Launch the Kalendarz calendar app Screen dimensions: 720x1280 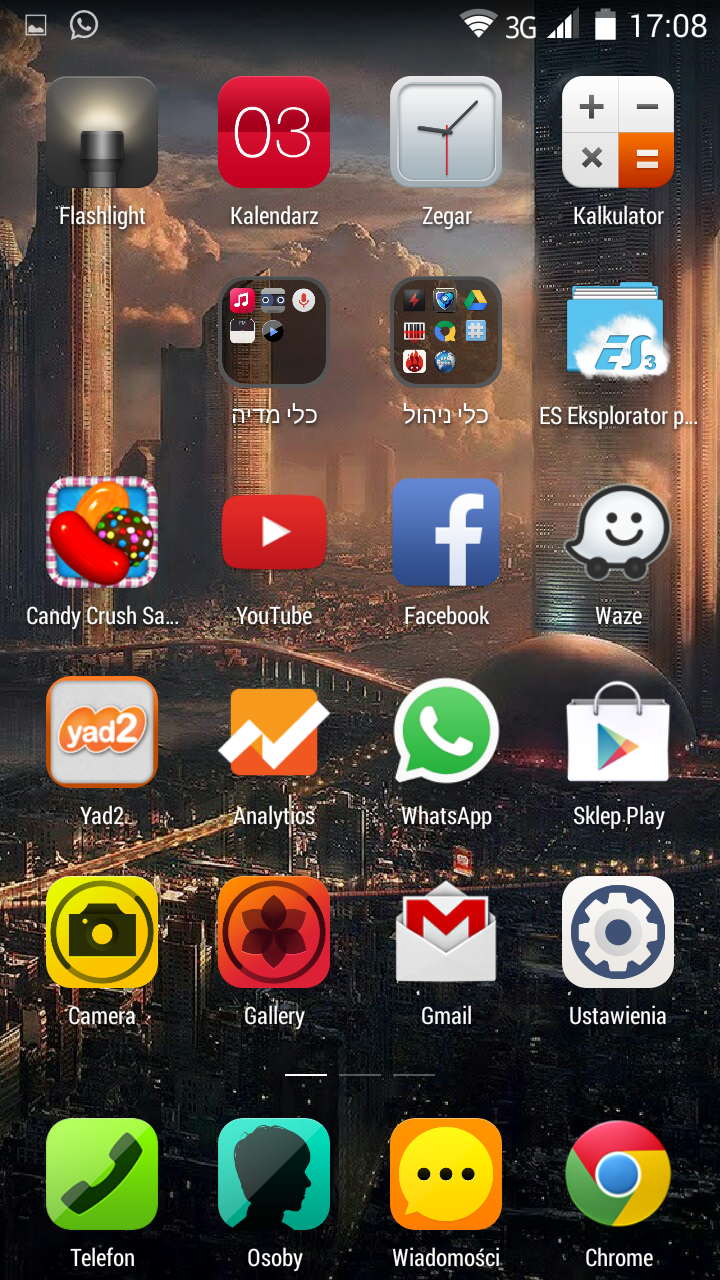(274, 133)
